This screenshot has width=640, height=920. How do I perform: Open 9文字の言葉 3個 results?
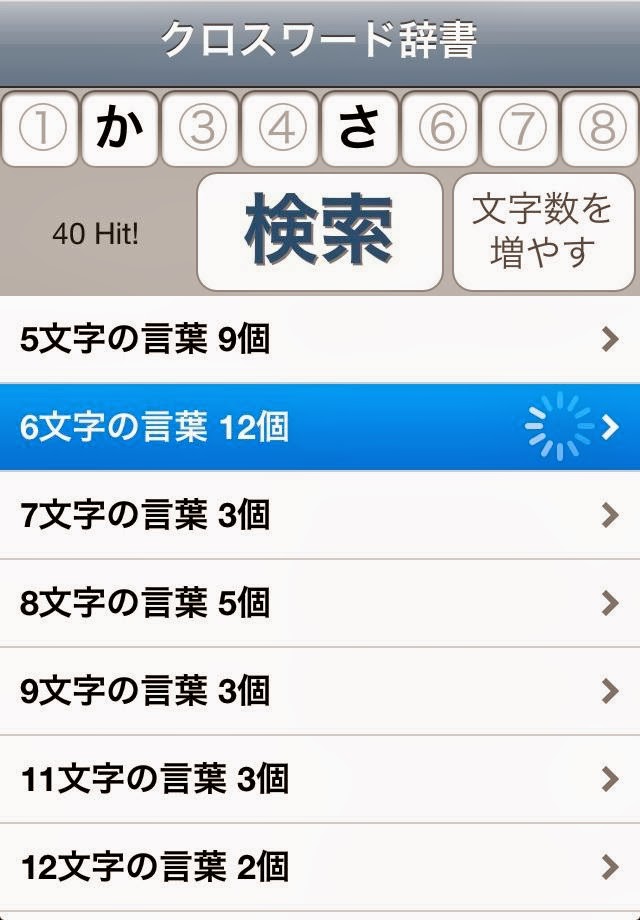[x=320, y=690]
